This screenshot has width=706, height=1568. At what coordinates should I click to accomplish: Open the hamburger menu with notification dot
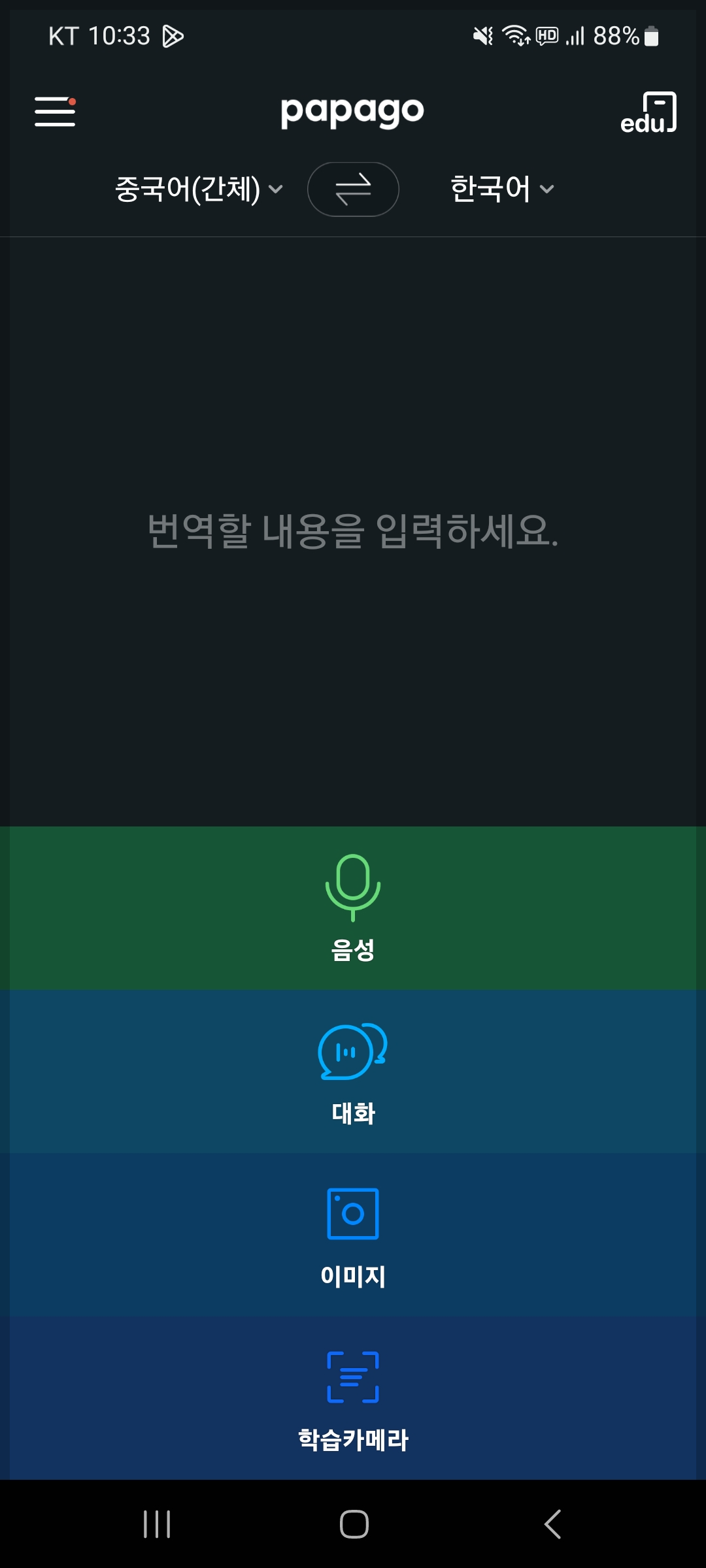(55, 112)
